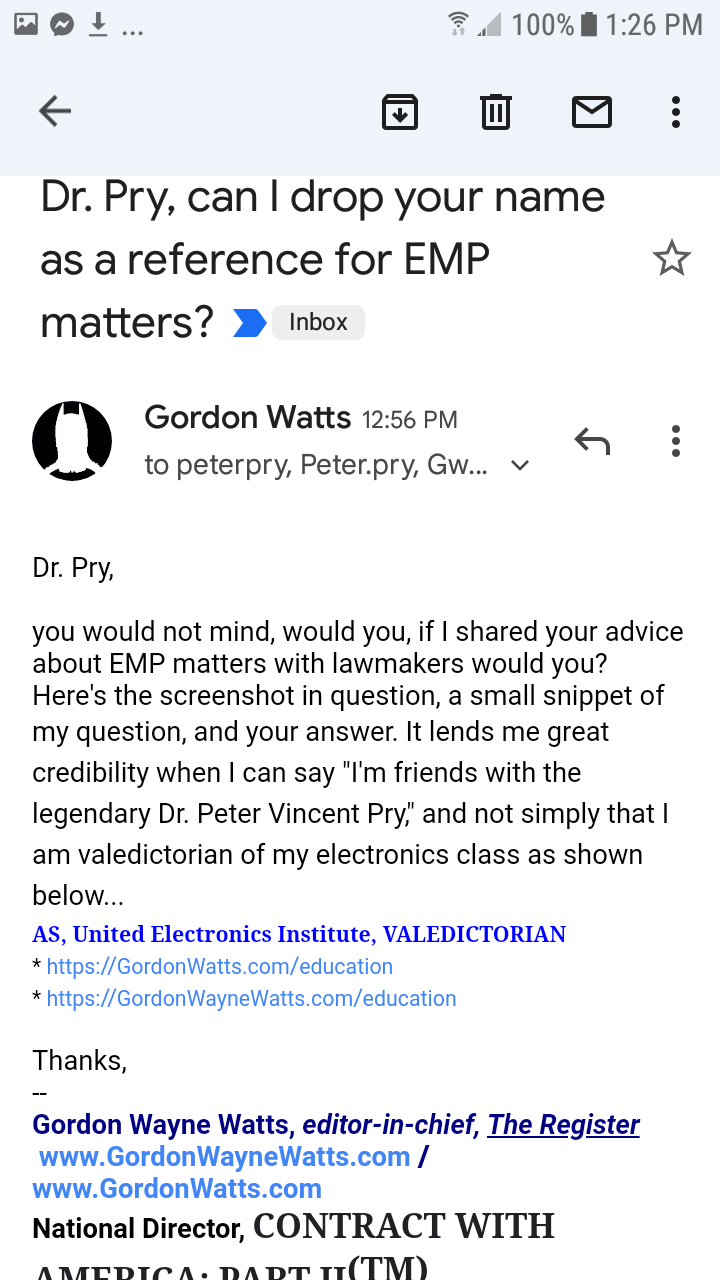Tap the Inbox label chip
This screenshot has height=1280, width=720.
[318, 322]
